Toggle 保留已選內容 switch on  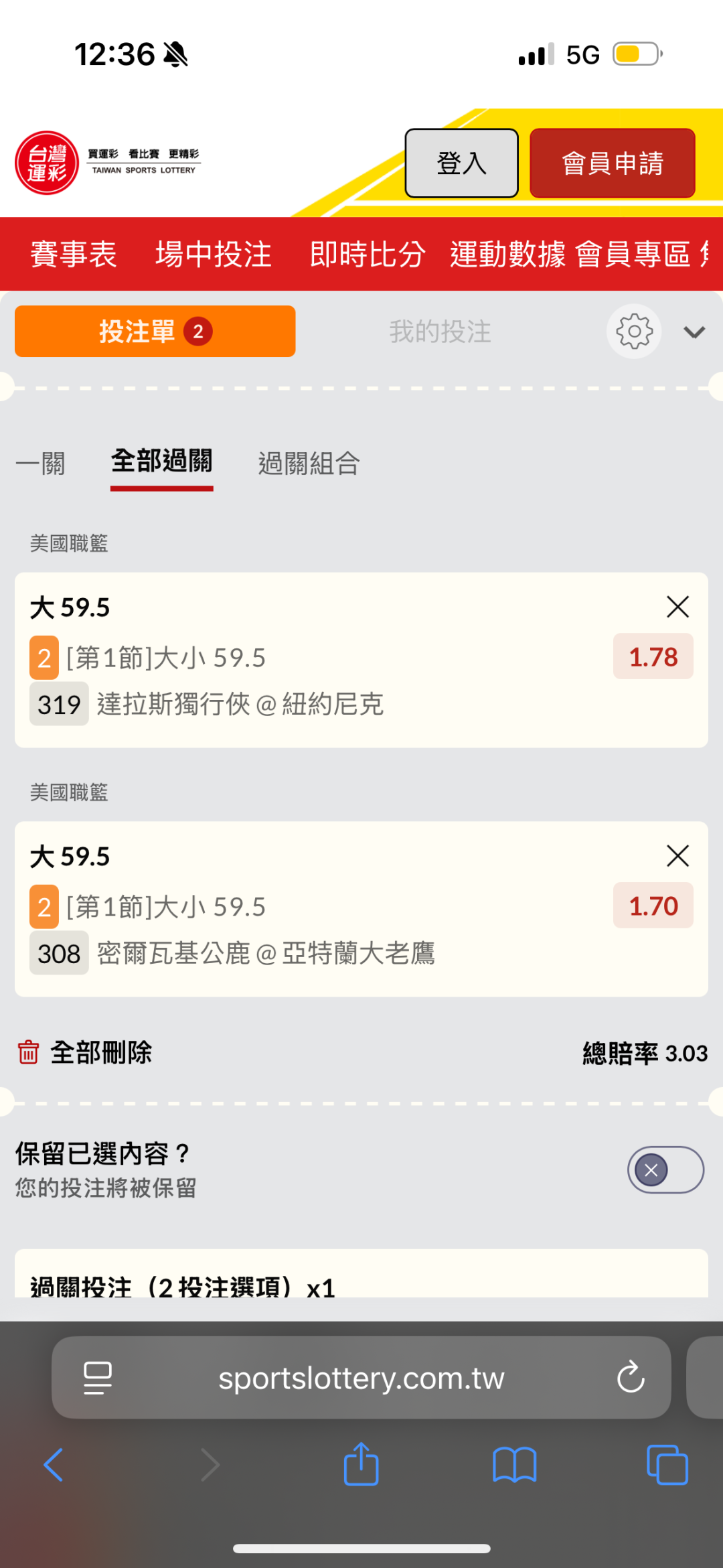[x=665, y=1170]
